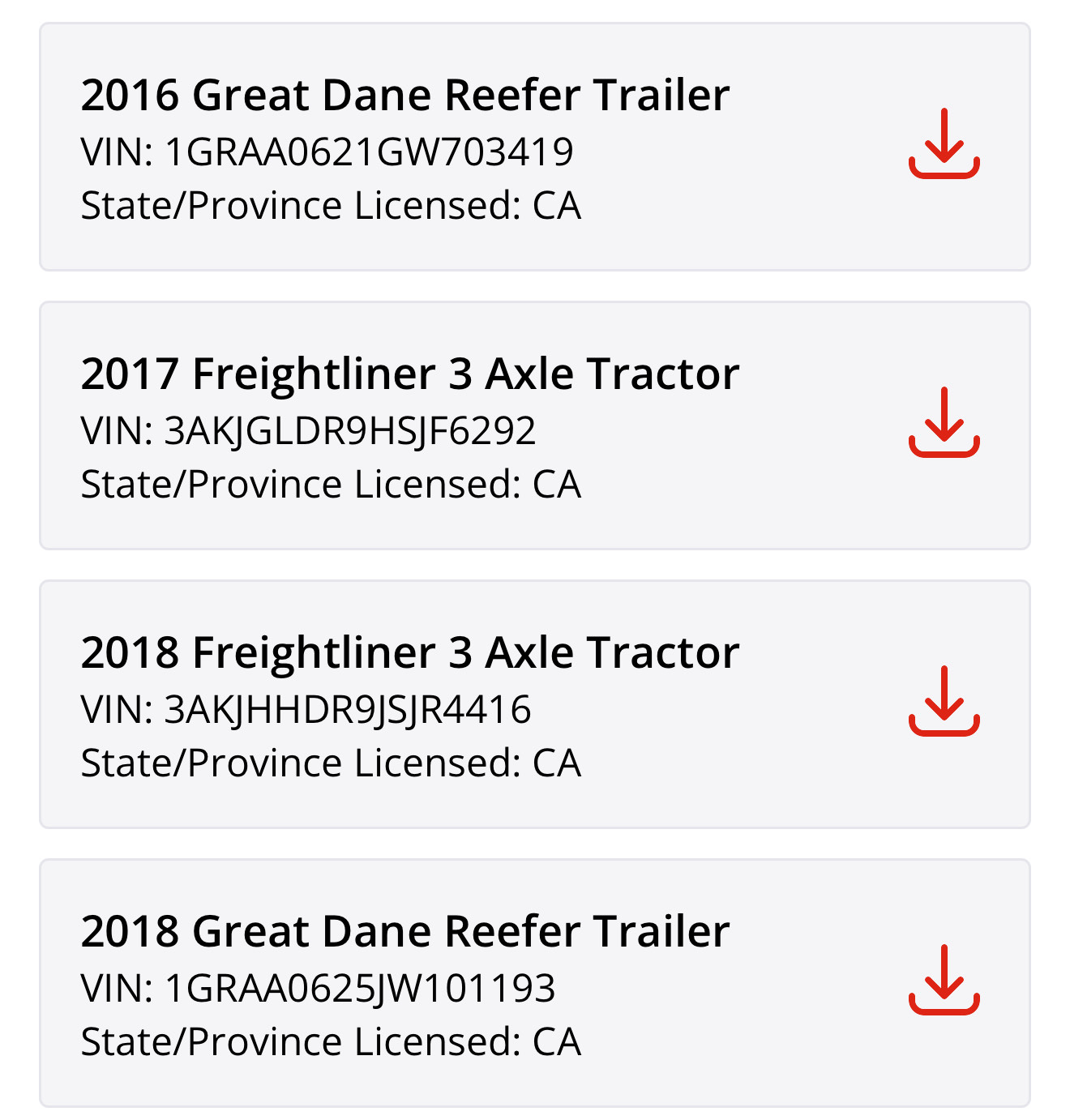Open the 2017 Freightliner 3 Axle Tractor card
Viewport: 1070px width, 1120px height.
click(x=405, y=426)
